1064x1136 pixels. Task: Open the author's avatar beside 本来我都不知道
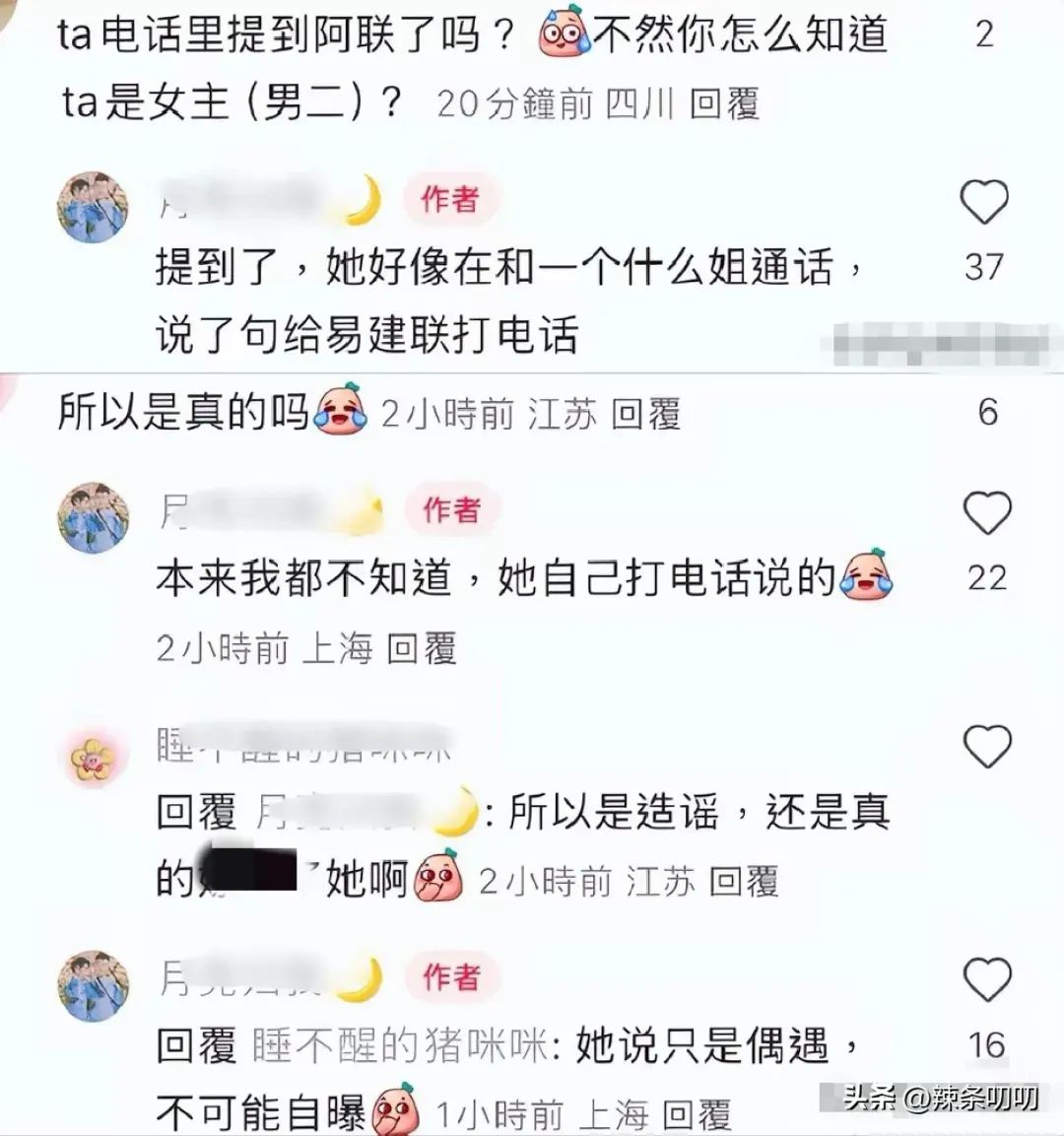(x=94, y=517)
